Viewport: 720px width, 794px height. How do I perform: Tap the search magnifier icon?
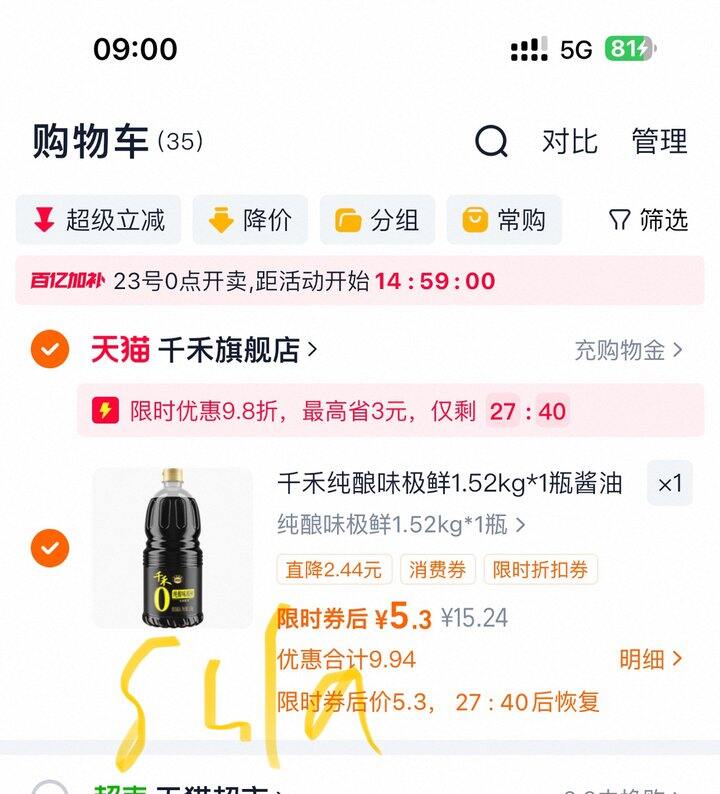[x=489, y=142]
